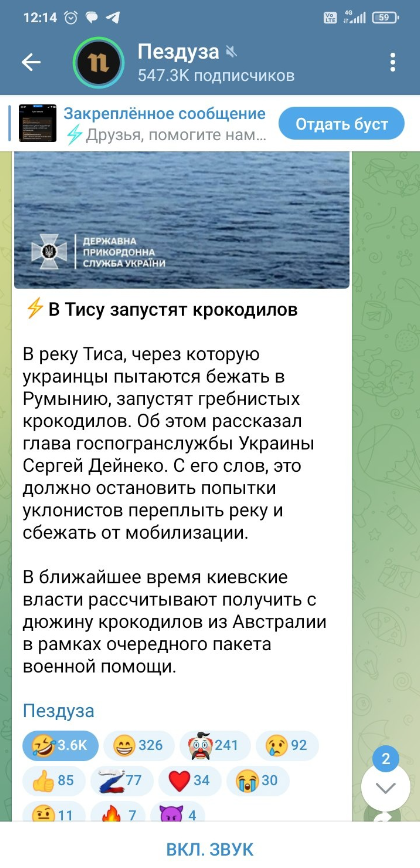React with the laughing emoji (3.6K)
The image size is (420, 868).
(60, 745)
